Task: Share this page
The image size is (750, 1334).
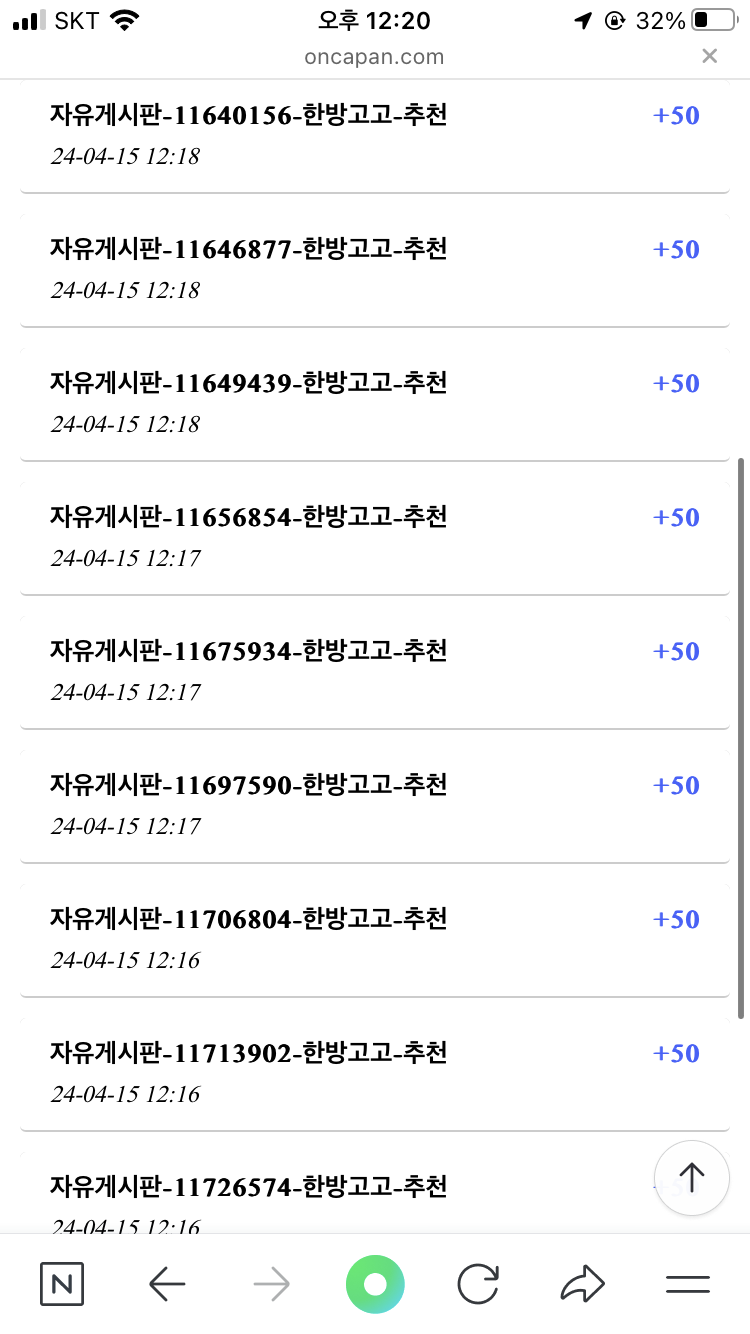Action: 583,1284
